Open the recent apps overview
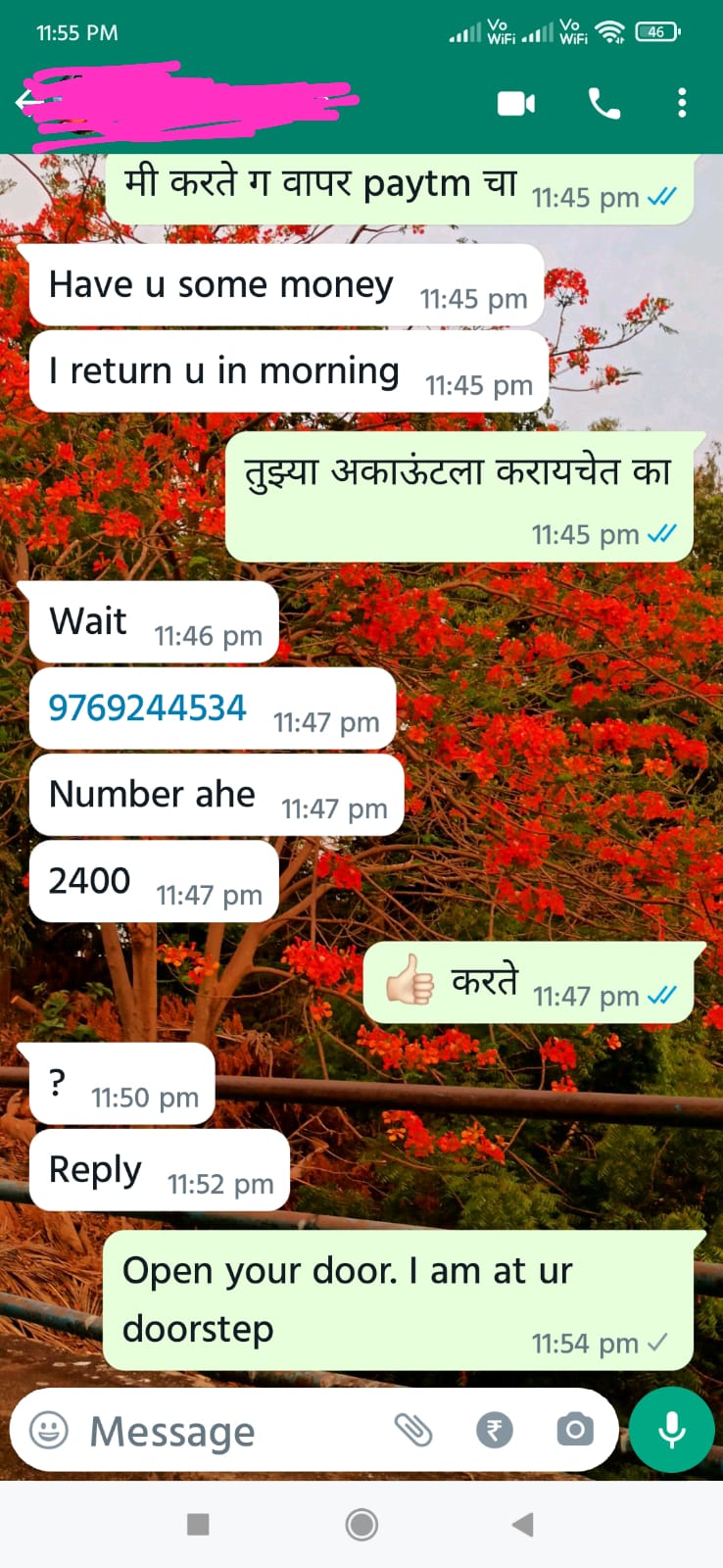723x1568 pixels. [198, 1524]
